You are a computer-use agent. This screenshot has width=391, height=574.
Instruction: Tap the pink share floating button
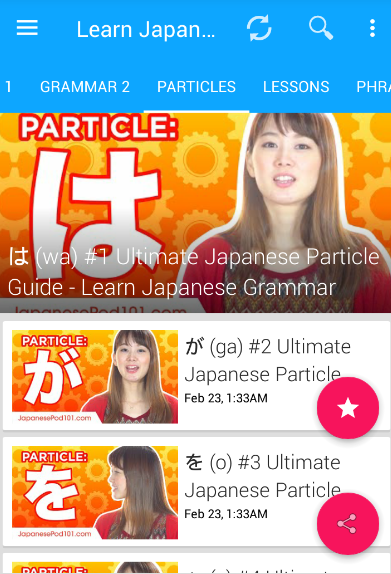point(348,523)
